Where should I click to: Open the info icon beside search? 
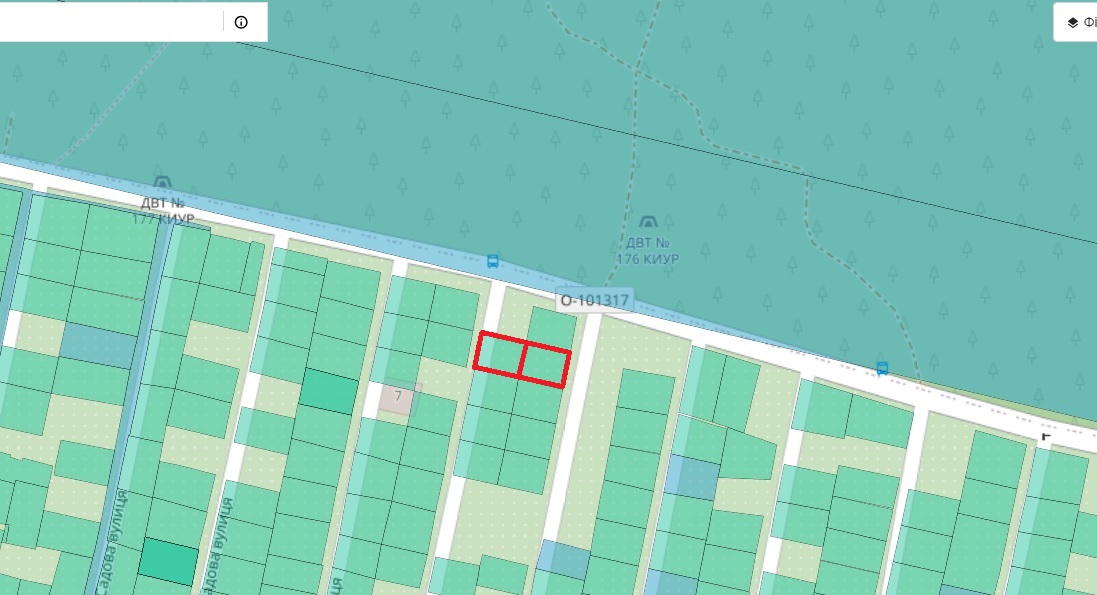[x=241, y=22]
